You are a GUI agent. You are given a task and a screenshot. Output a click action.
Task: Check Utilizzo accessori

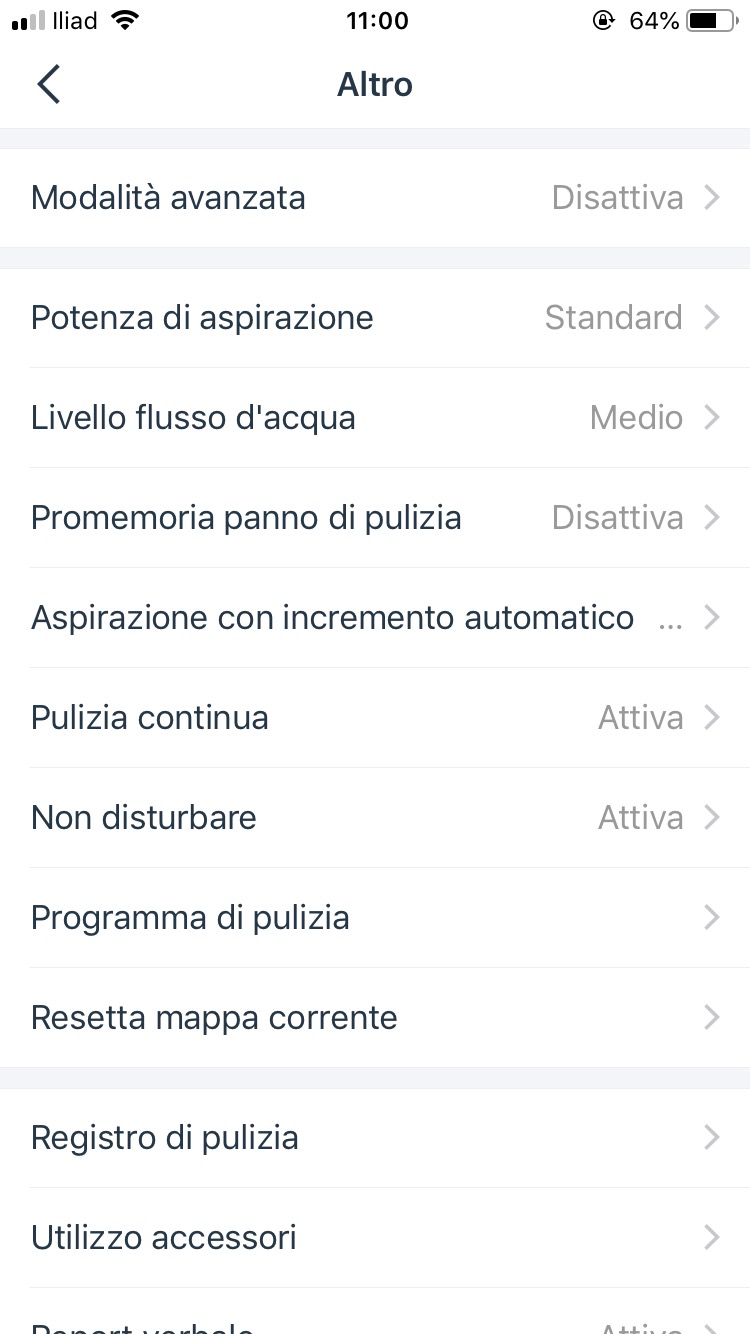[x=375, y=1238]
